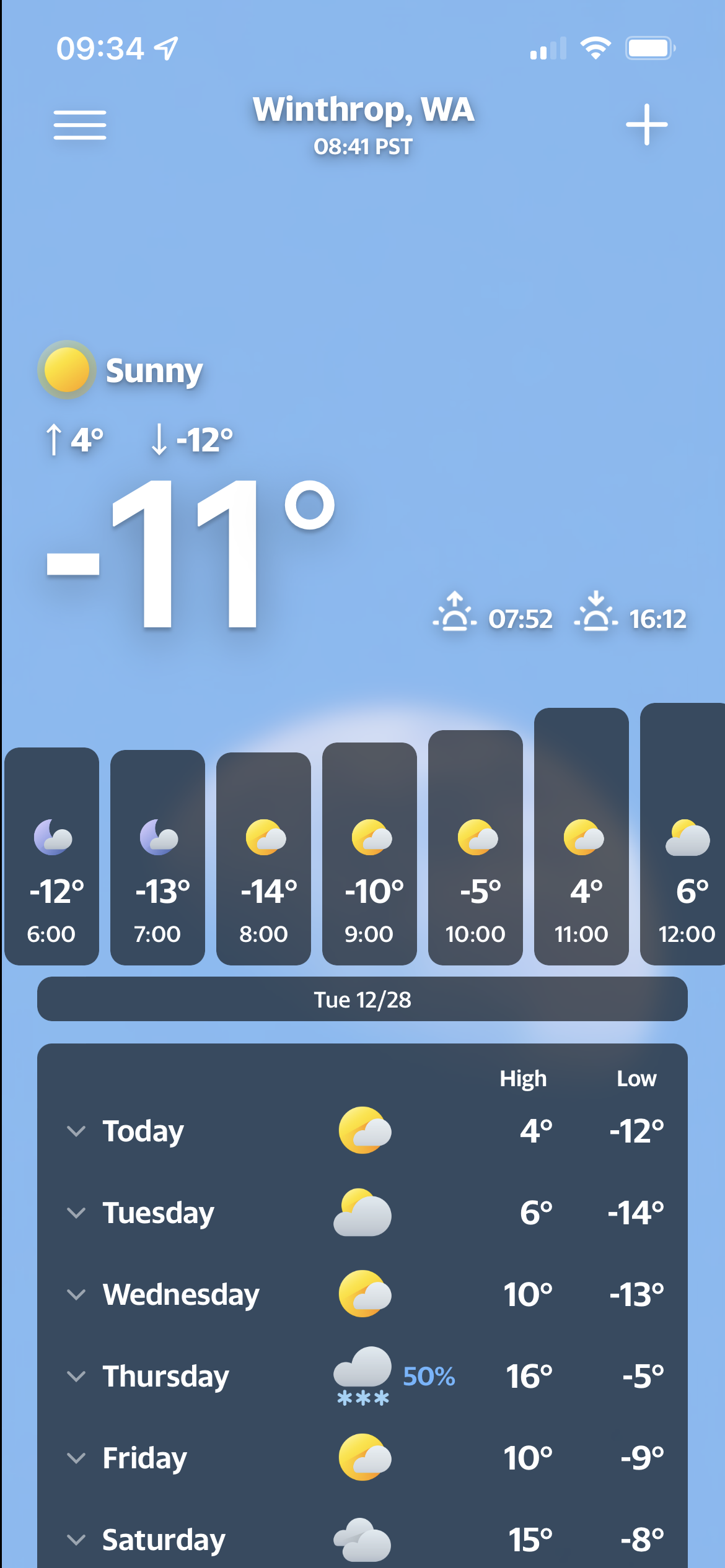This screenshot has width=725, height=1568.
Task: Expand Saturday's forecast row
Action: (76, 1540)
